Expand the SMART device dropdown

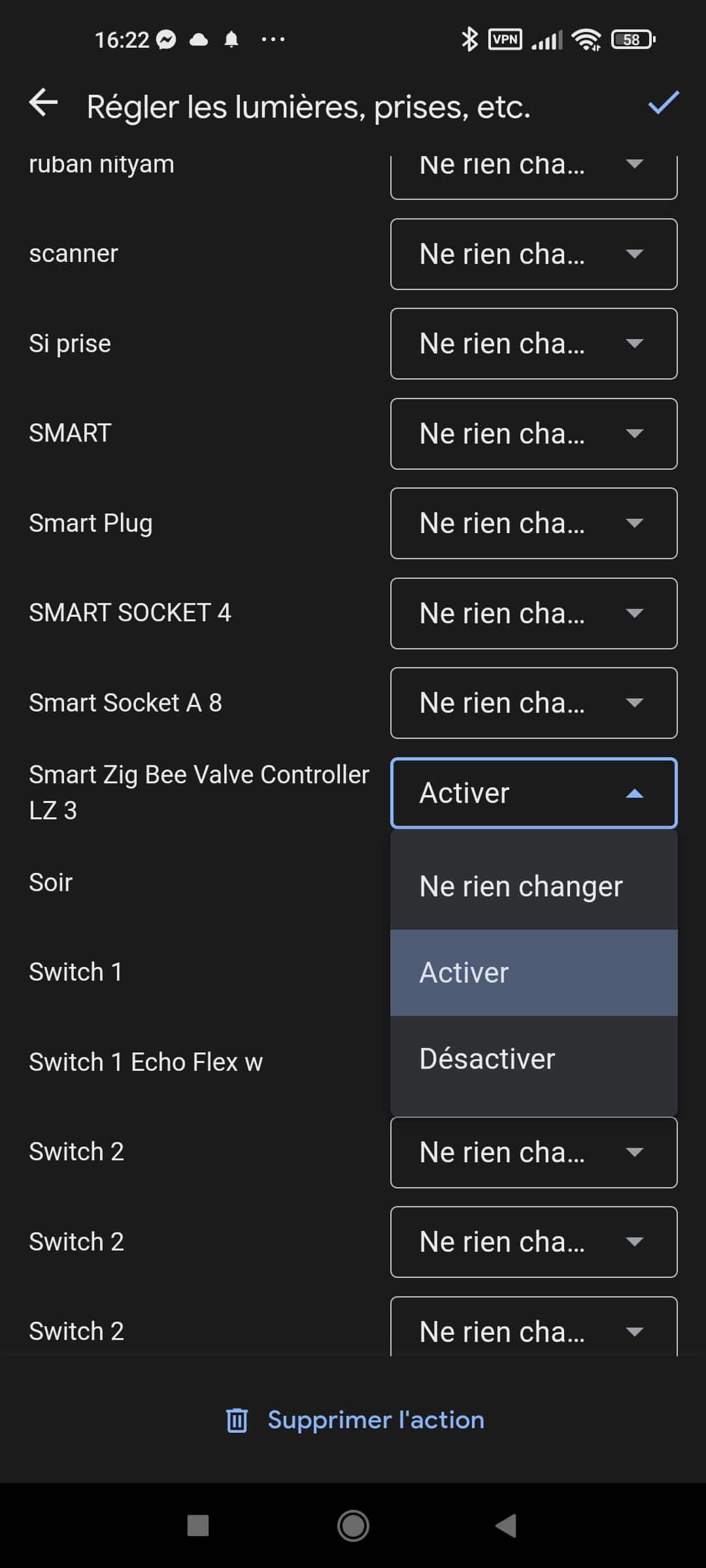(533, 434)
